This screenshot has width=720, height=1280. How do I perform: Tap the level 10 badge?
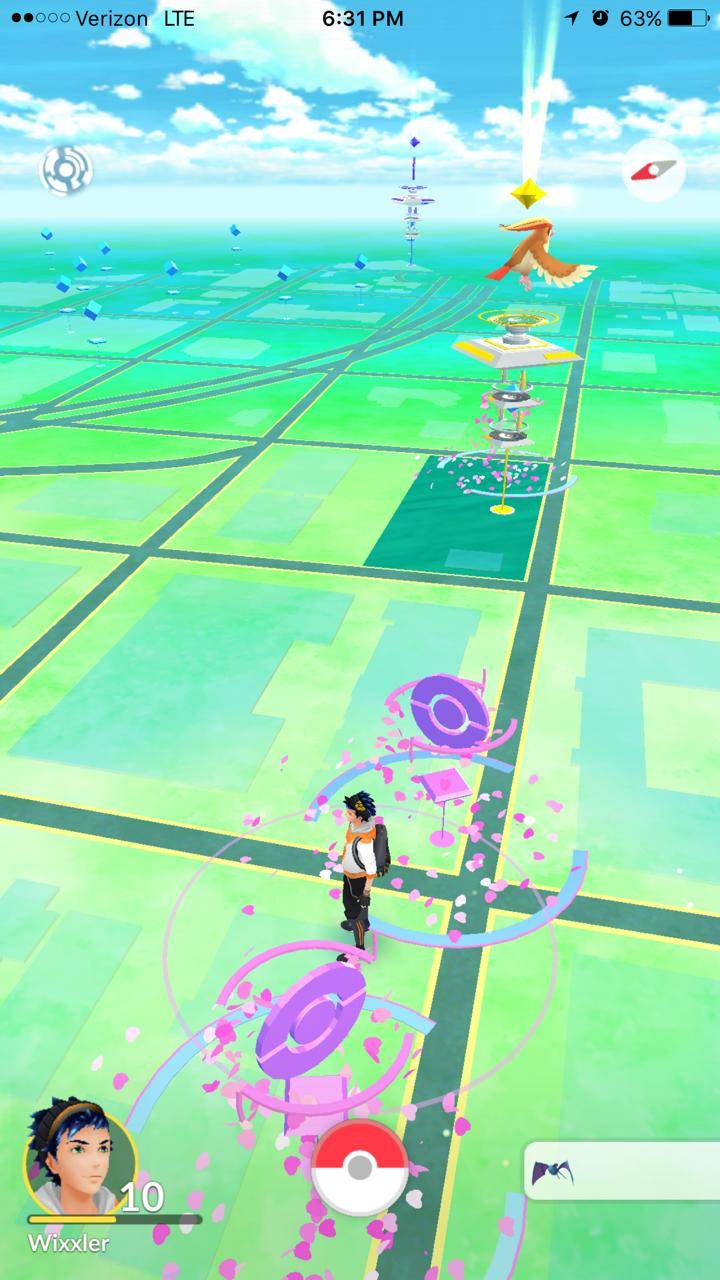pos(140,1195)
